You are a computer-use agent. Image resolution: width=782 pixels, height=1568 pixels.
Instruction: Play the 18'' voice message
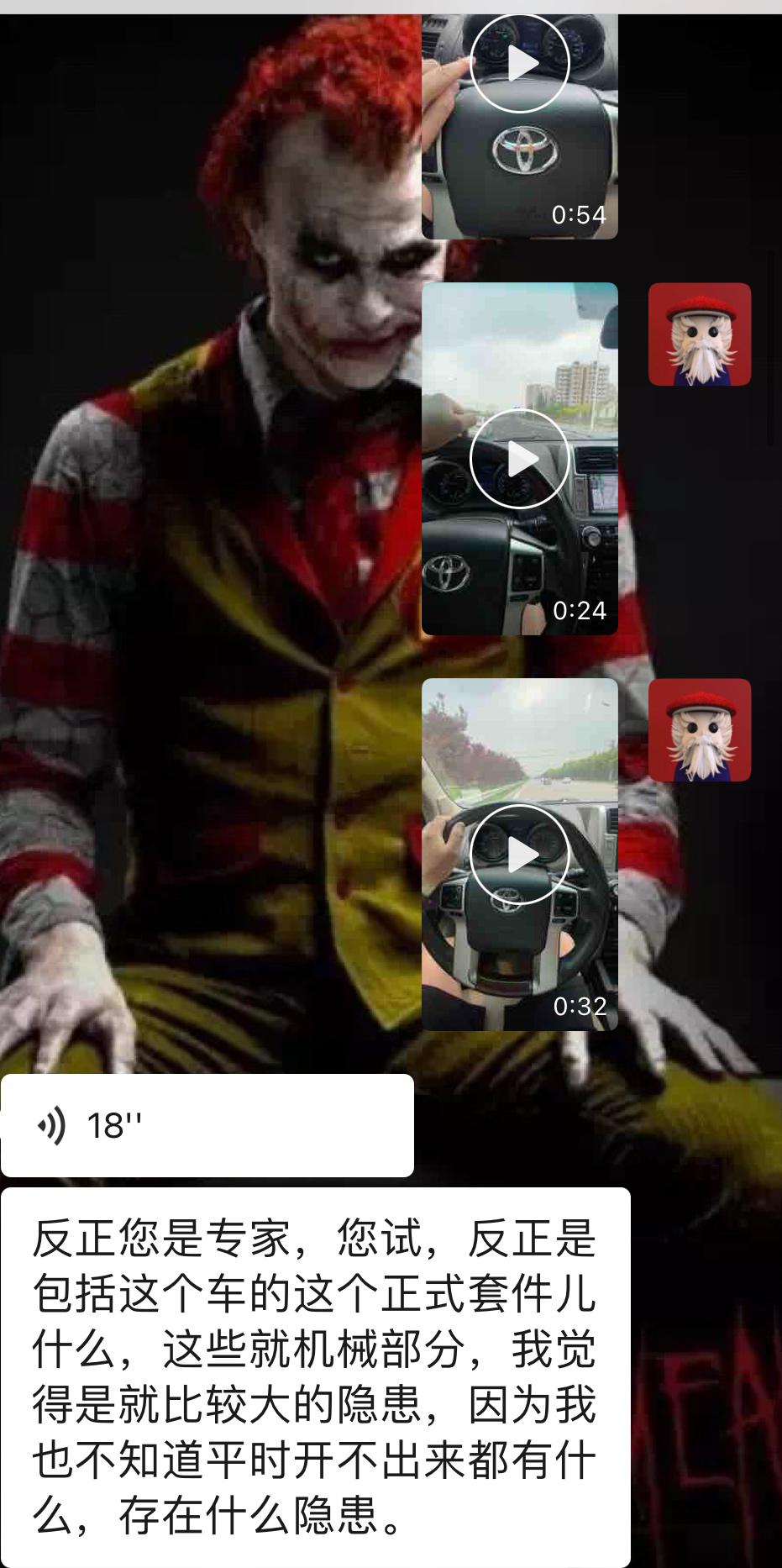click(207, 1125)
